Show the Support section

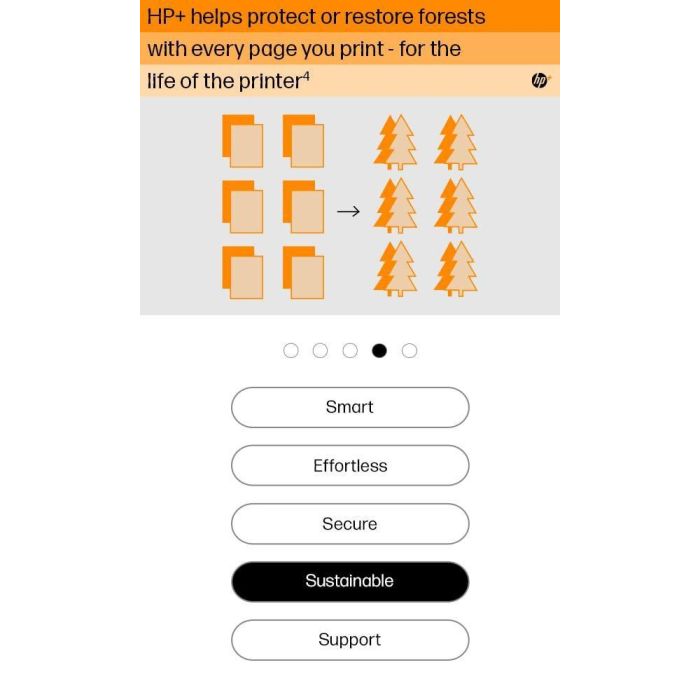coord(350,639)
